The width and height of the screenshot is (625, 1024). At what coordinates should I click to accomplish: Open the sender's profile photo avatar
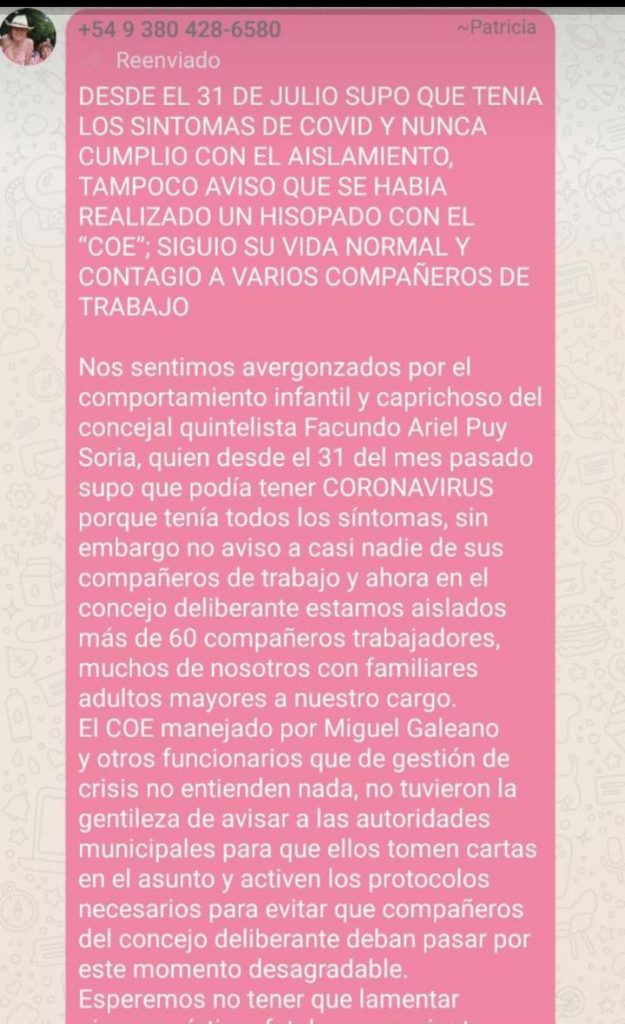click(27, 37)
